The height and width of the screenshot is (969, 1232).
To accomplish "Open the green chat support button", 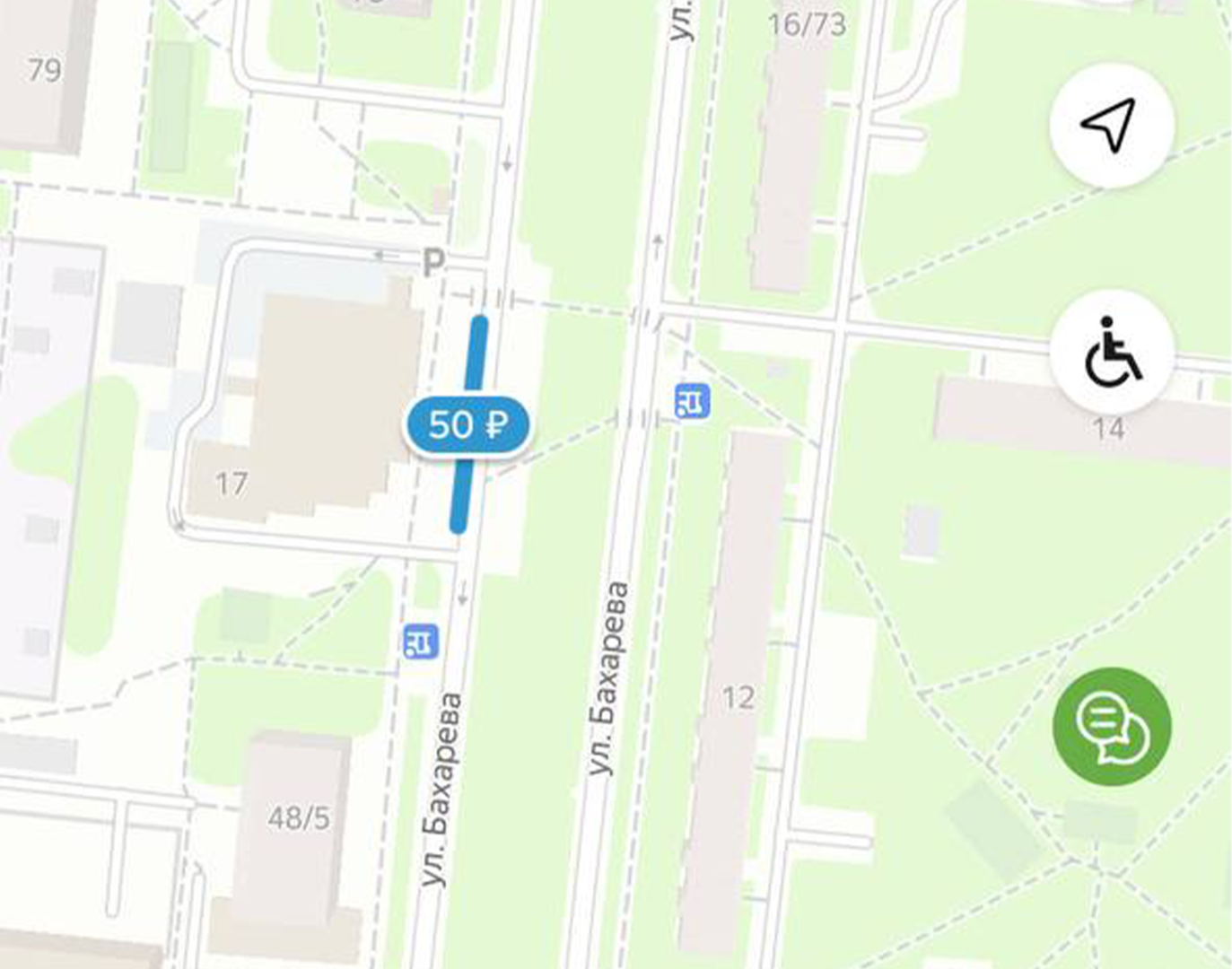I will [x=1112, y=727].
